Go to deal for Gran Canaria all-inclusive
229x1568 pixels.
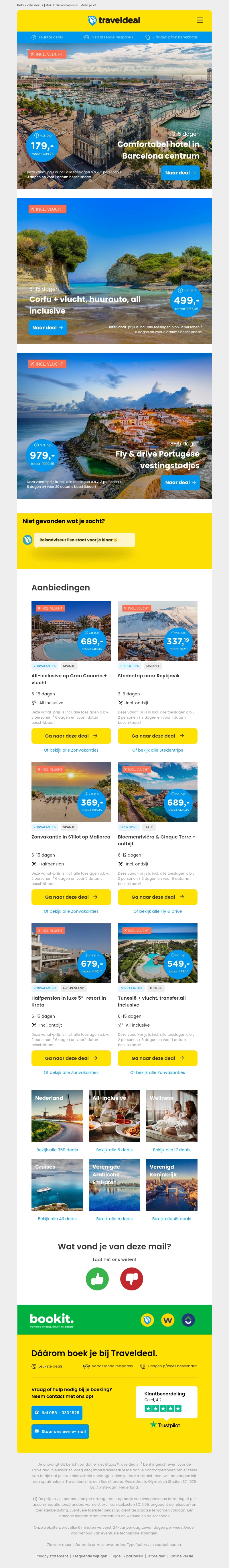coord(71,736)
